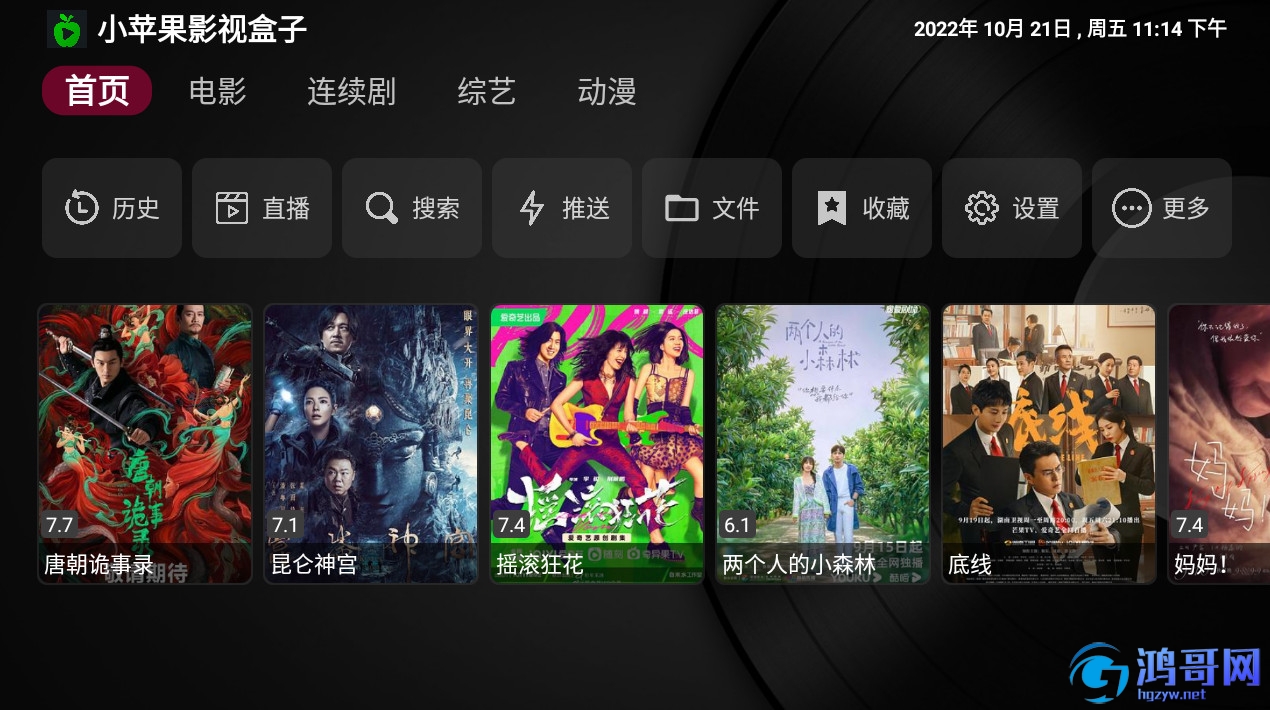Open the 妈妈! movie card
The height and width of the screenshot is (710, 1270).
[x=1218, y=443]
